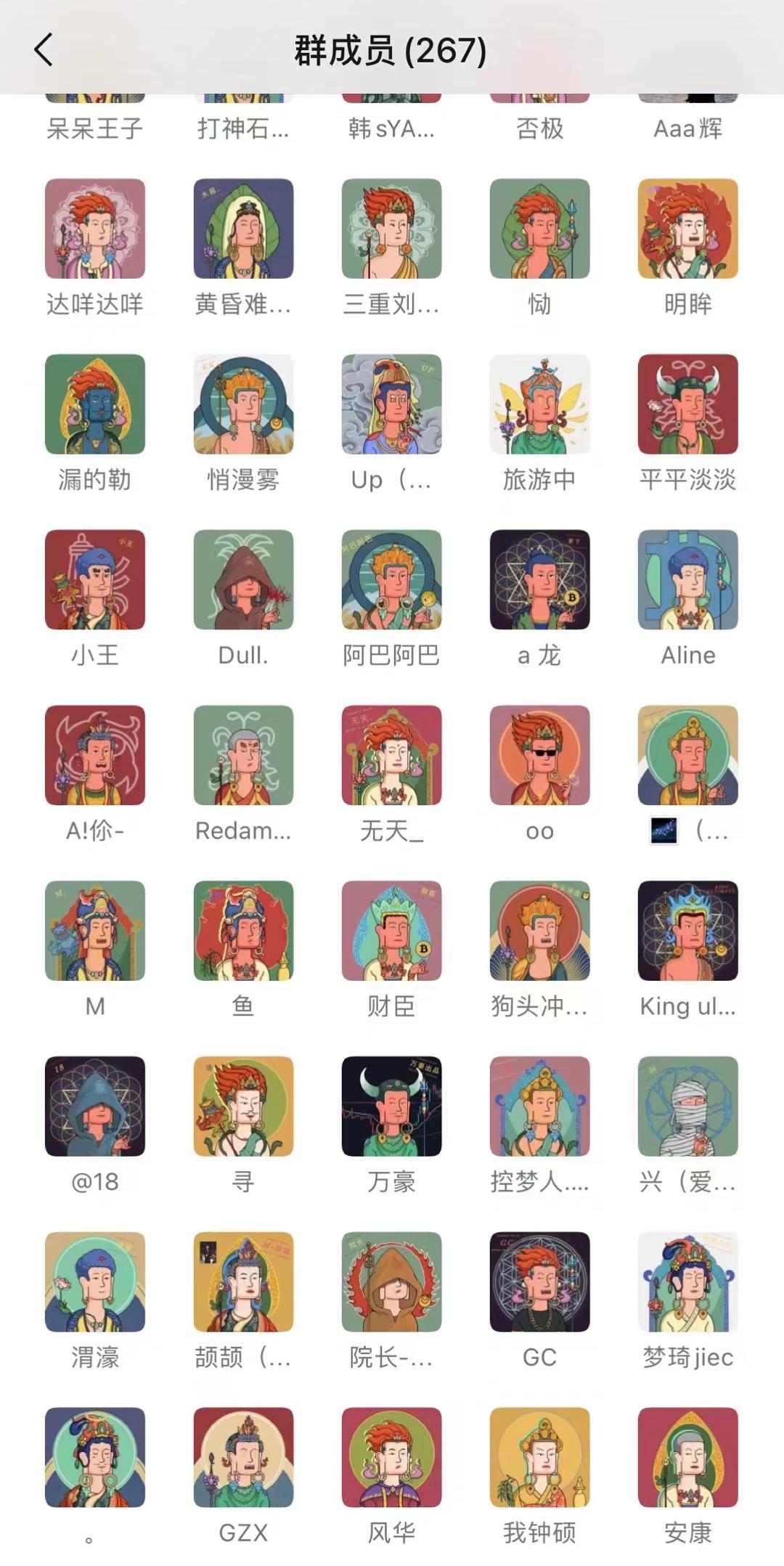Open a 龙's profile

pos(539,579)
